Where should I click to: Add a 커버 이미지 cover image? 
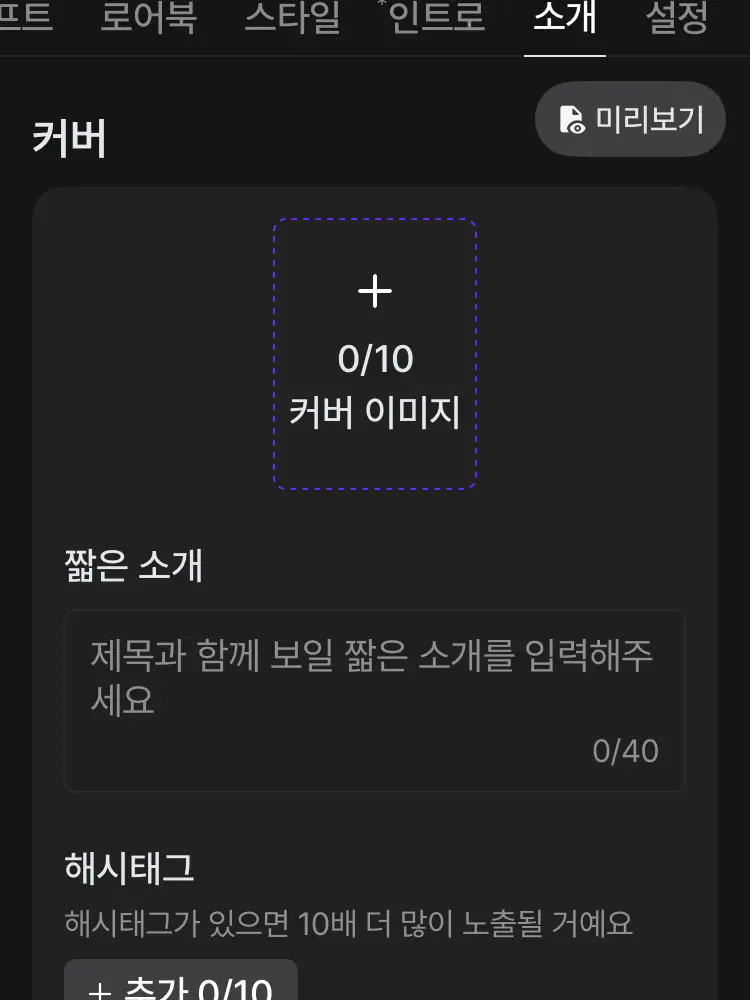[375, 354]
